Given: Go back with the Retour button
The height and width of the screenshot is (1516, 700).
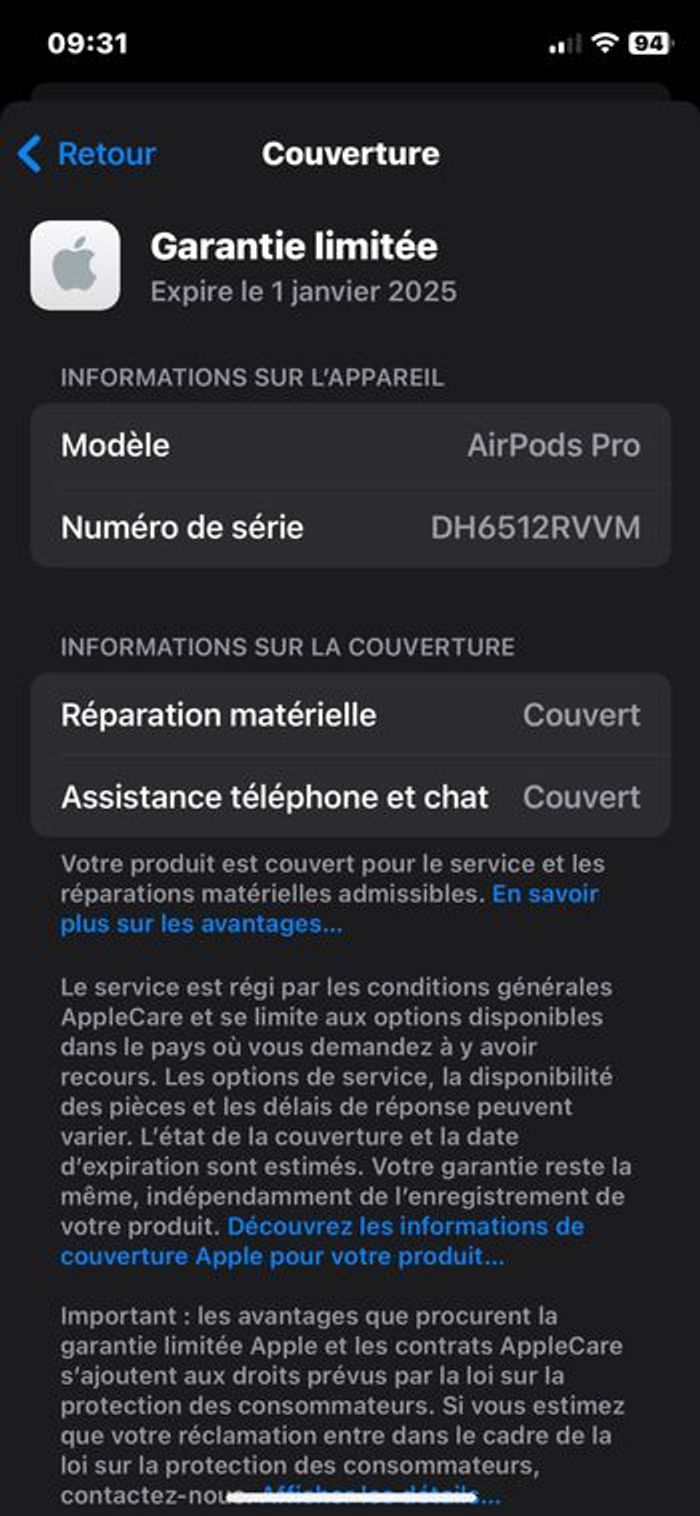Looking at the screenshot, I should click(x=88, y=154).
